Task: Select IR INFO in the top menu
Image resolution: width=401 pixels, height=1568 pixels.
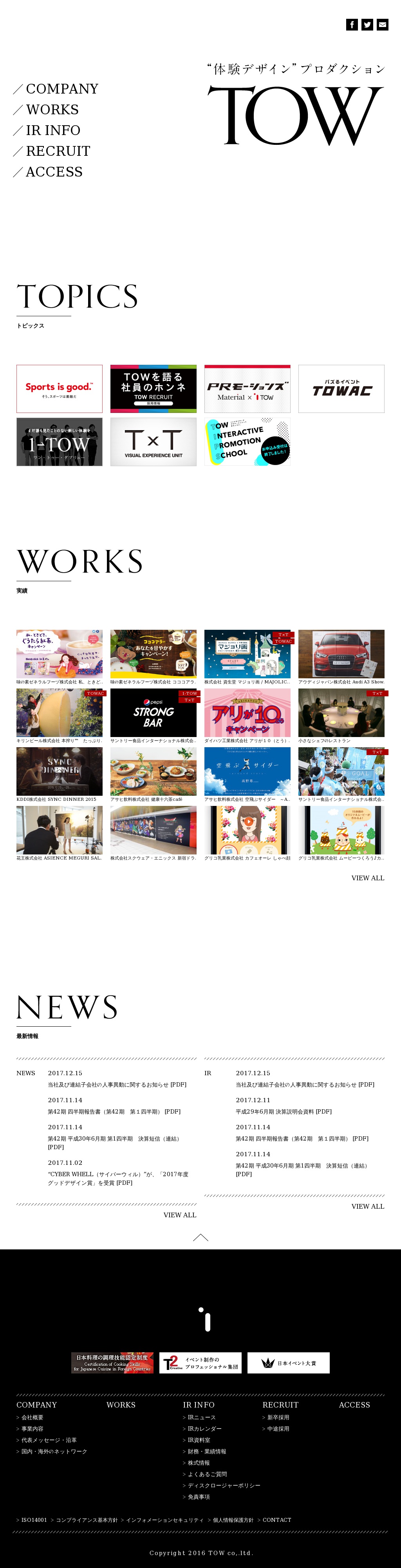Action: tap(53, 130)
